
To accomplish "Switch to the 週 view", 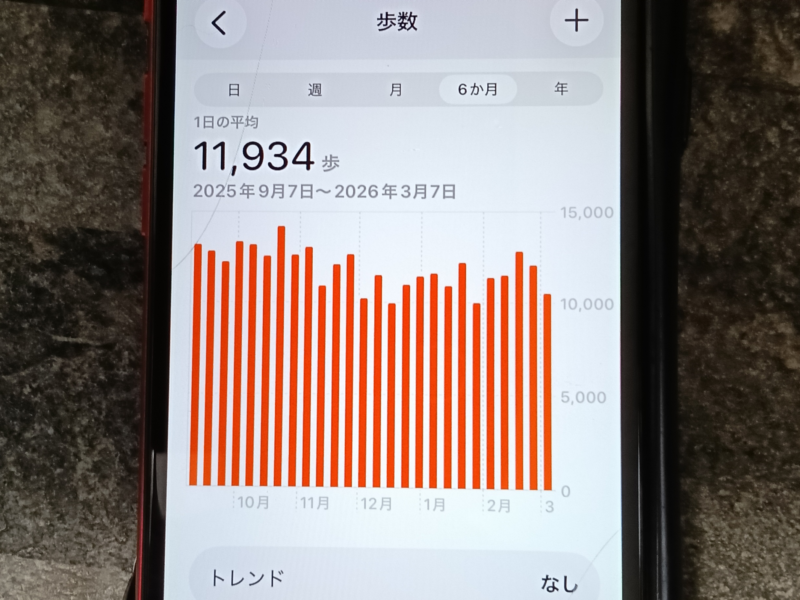I will point(315,90).
